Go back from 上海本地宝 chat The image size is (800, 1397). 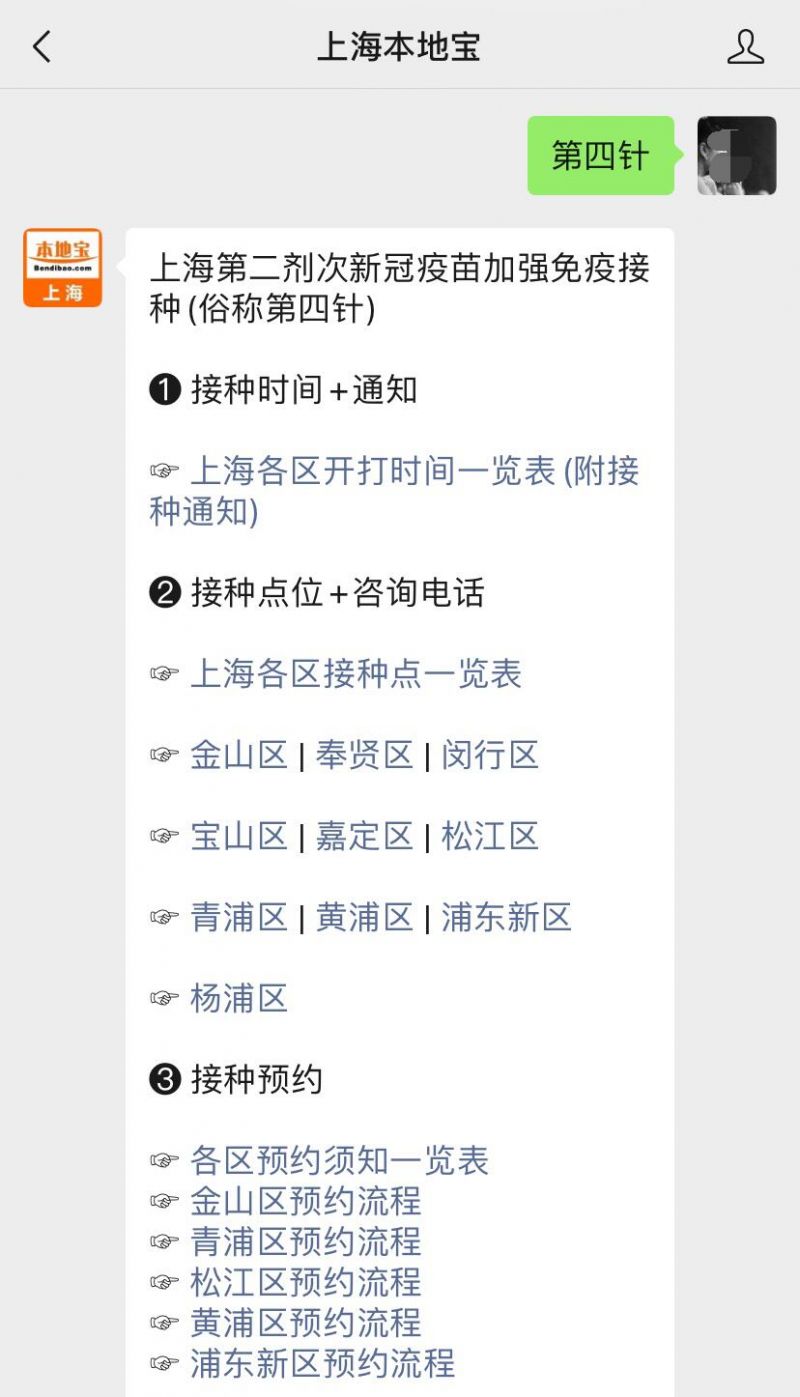coord(42,47)
